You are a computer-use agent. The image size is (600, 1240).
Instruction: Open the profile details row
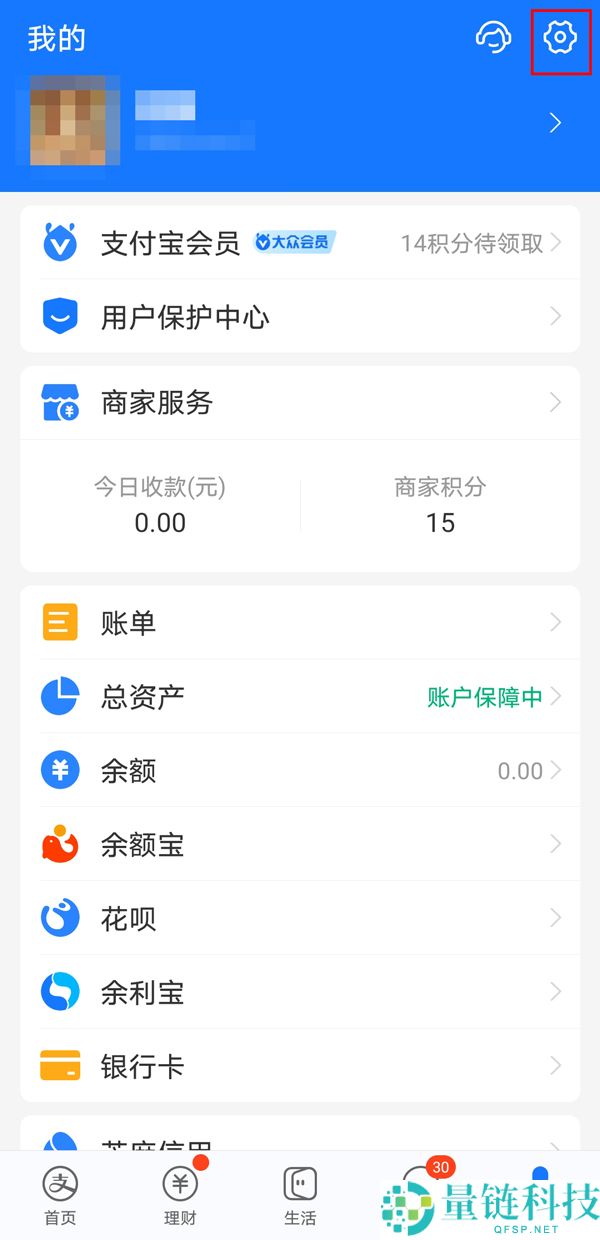pyautogui.click(x=300, y=124)
